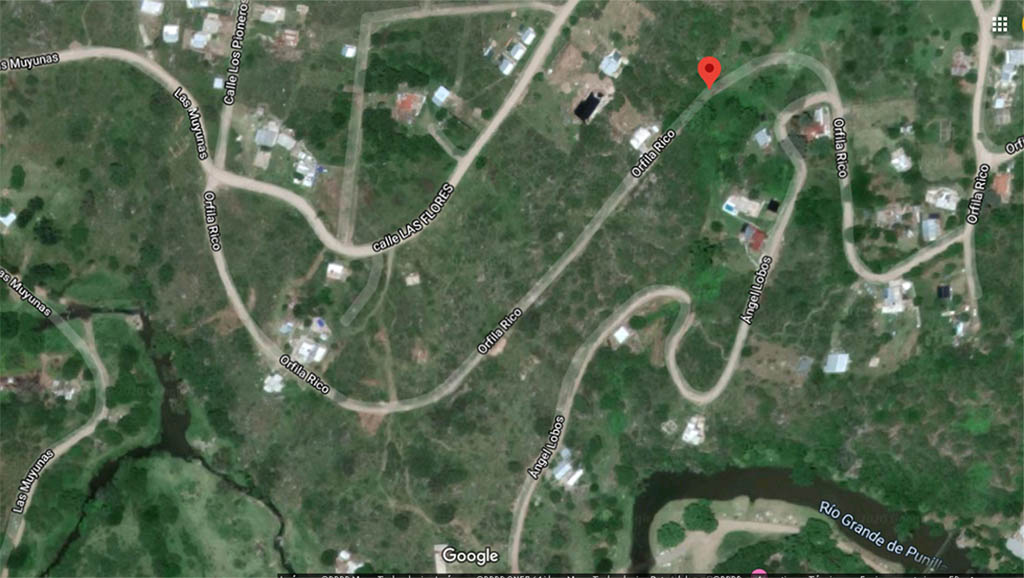The height and width of the screenshot is (578, 1024).
Task: Open the Google apps grid menu
Action: coord(1000,24)
